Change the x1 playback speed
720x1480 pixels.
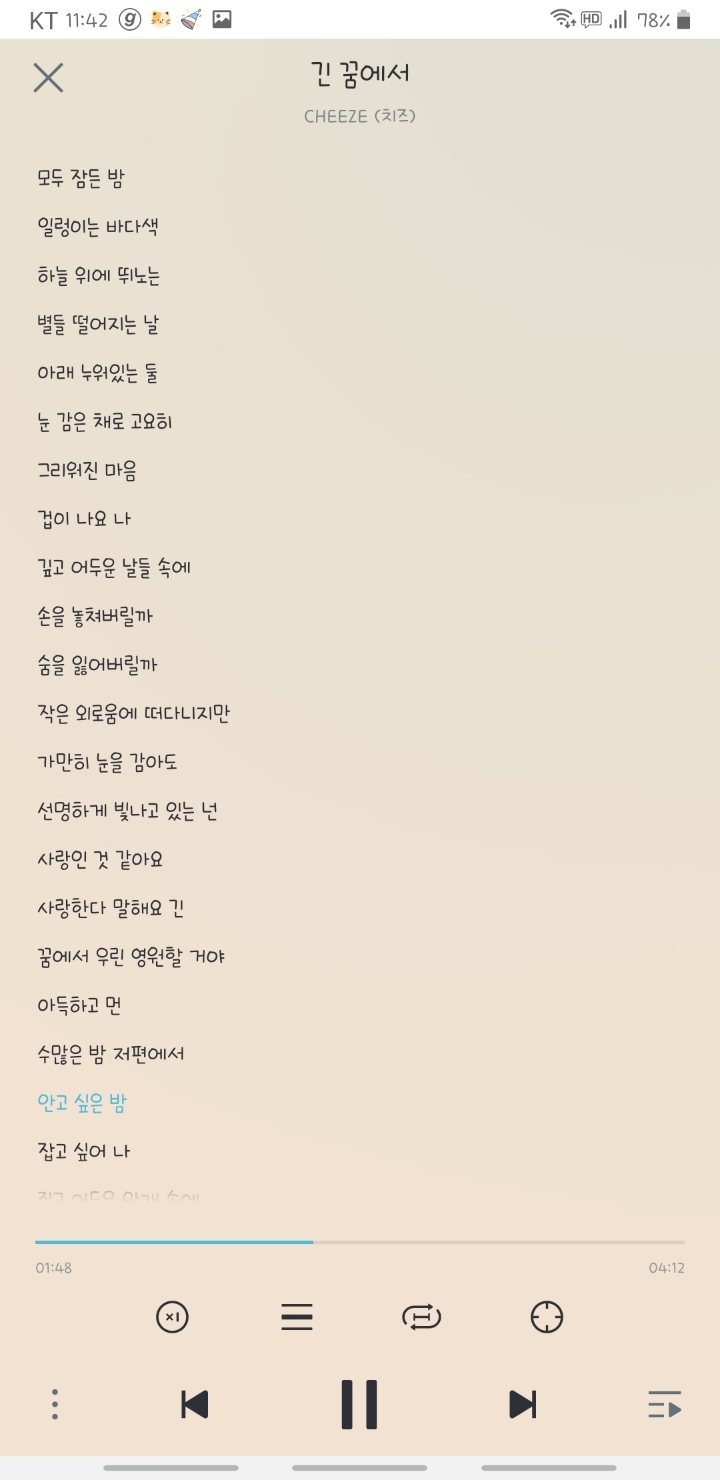tap(172, 1317)
